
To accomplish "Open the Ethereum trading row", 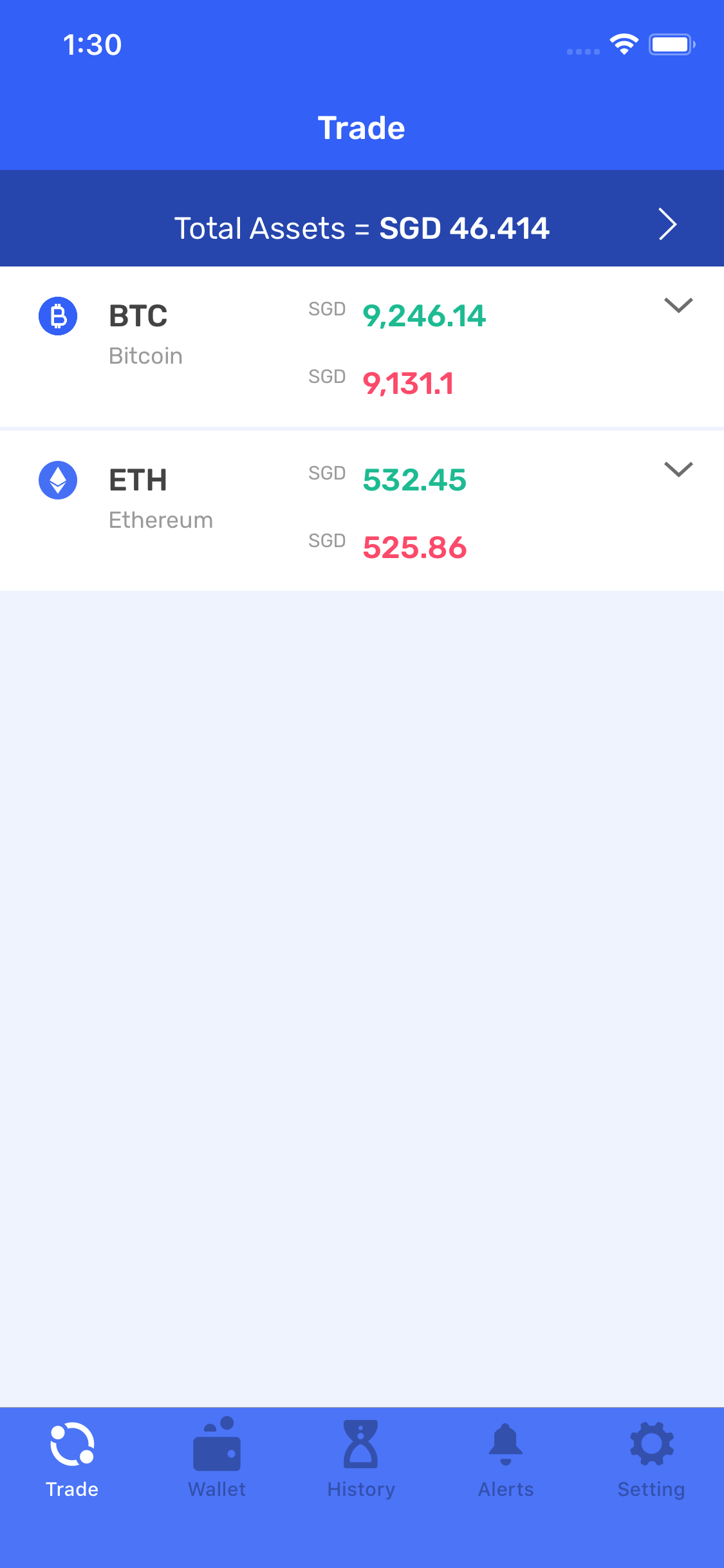I will 362,511.
